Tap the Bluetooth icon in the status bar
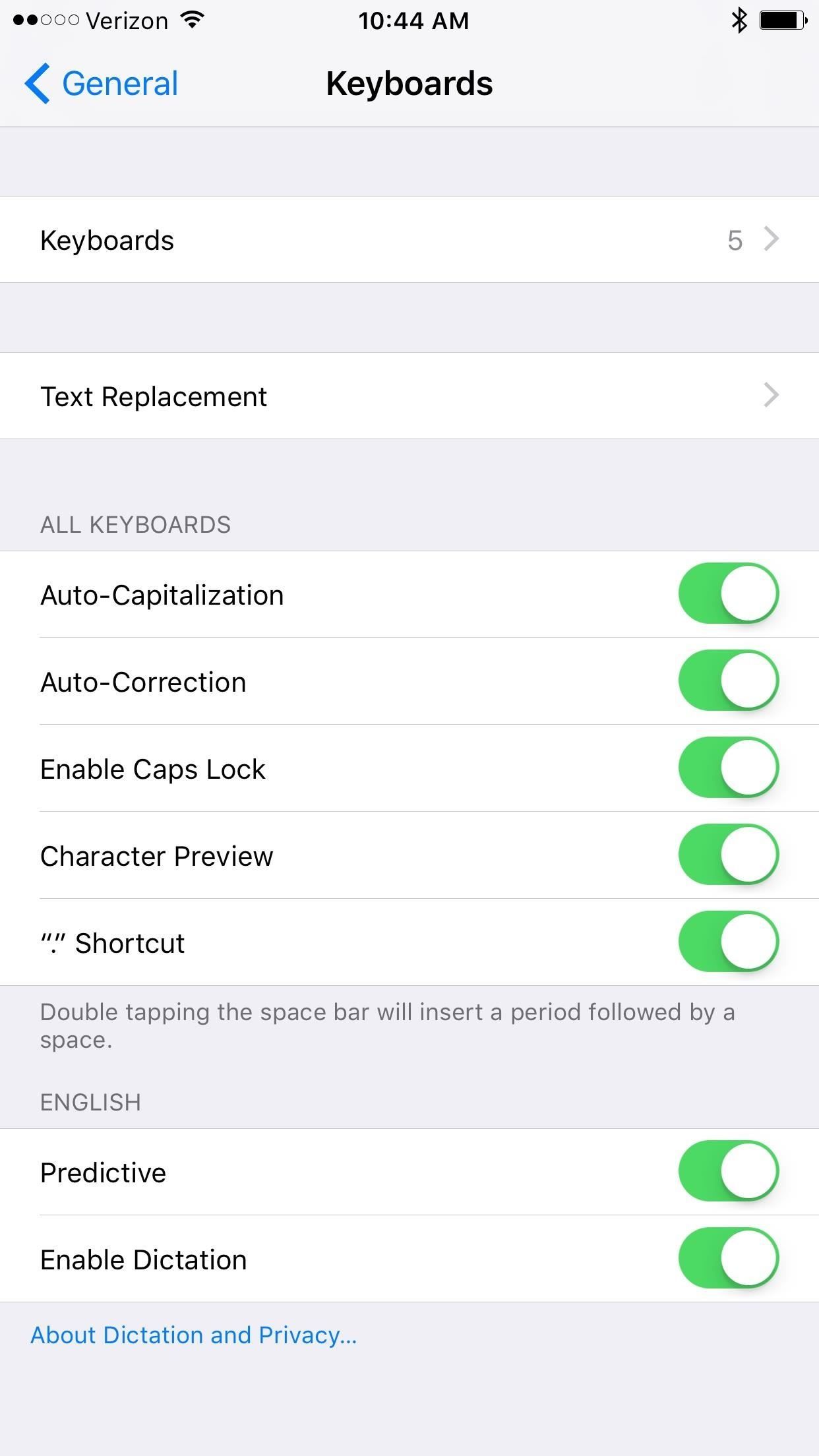The height and width of the screenshot is (1456, 819). 737,21
